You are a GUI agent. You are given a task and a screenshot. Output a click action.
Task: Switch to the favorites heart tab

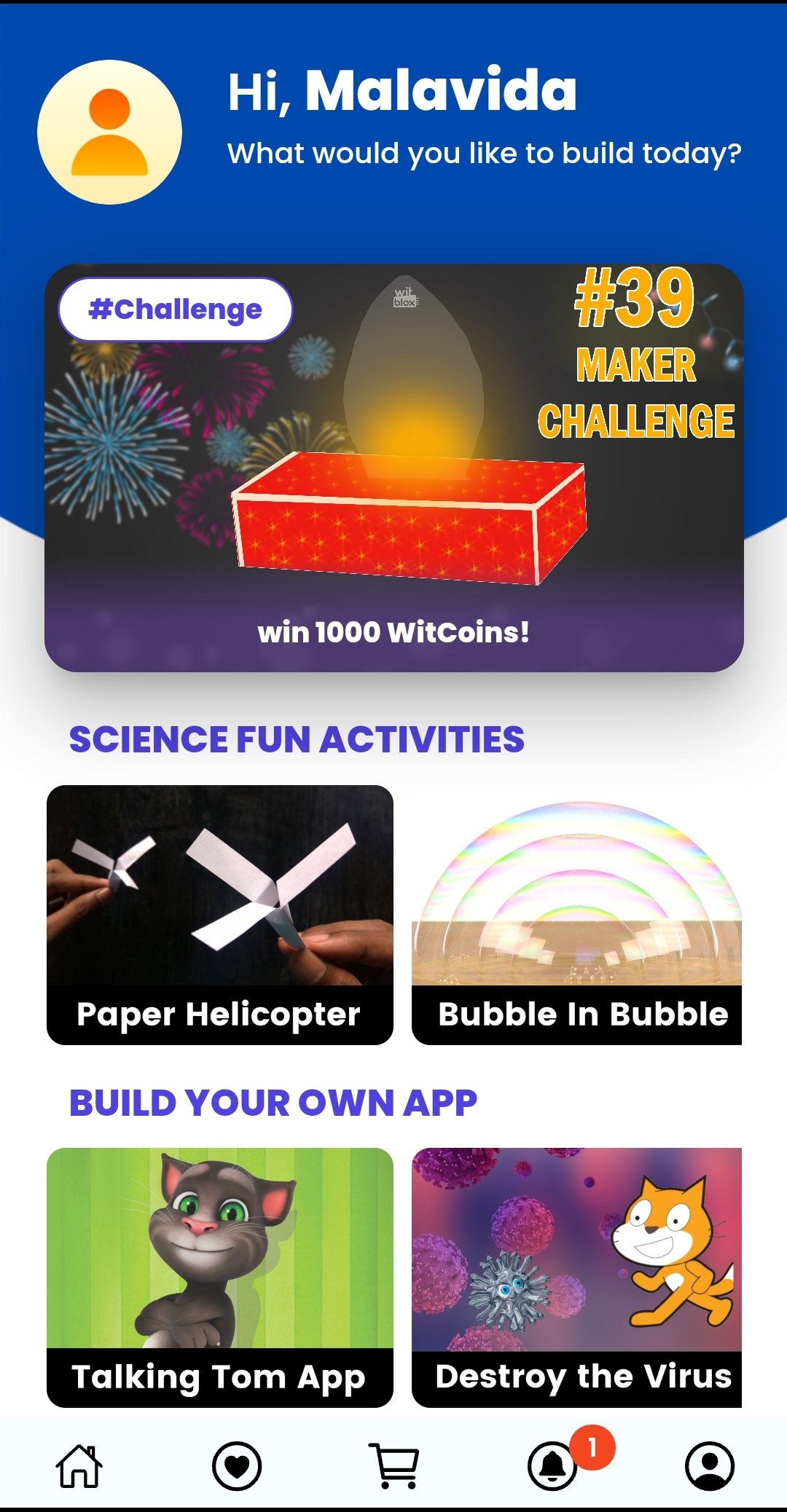[x=237, y=1465]
